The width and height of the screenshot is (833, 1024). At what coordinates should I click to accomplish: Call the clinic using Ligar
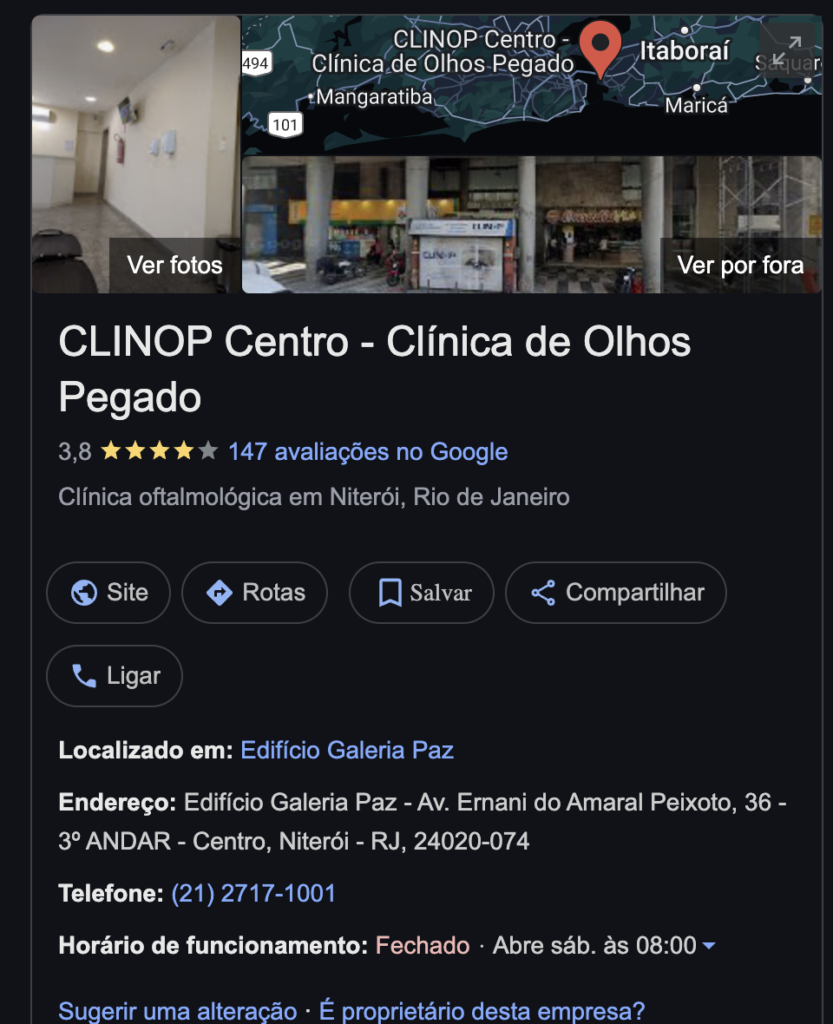point(114,676)
